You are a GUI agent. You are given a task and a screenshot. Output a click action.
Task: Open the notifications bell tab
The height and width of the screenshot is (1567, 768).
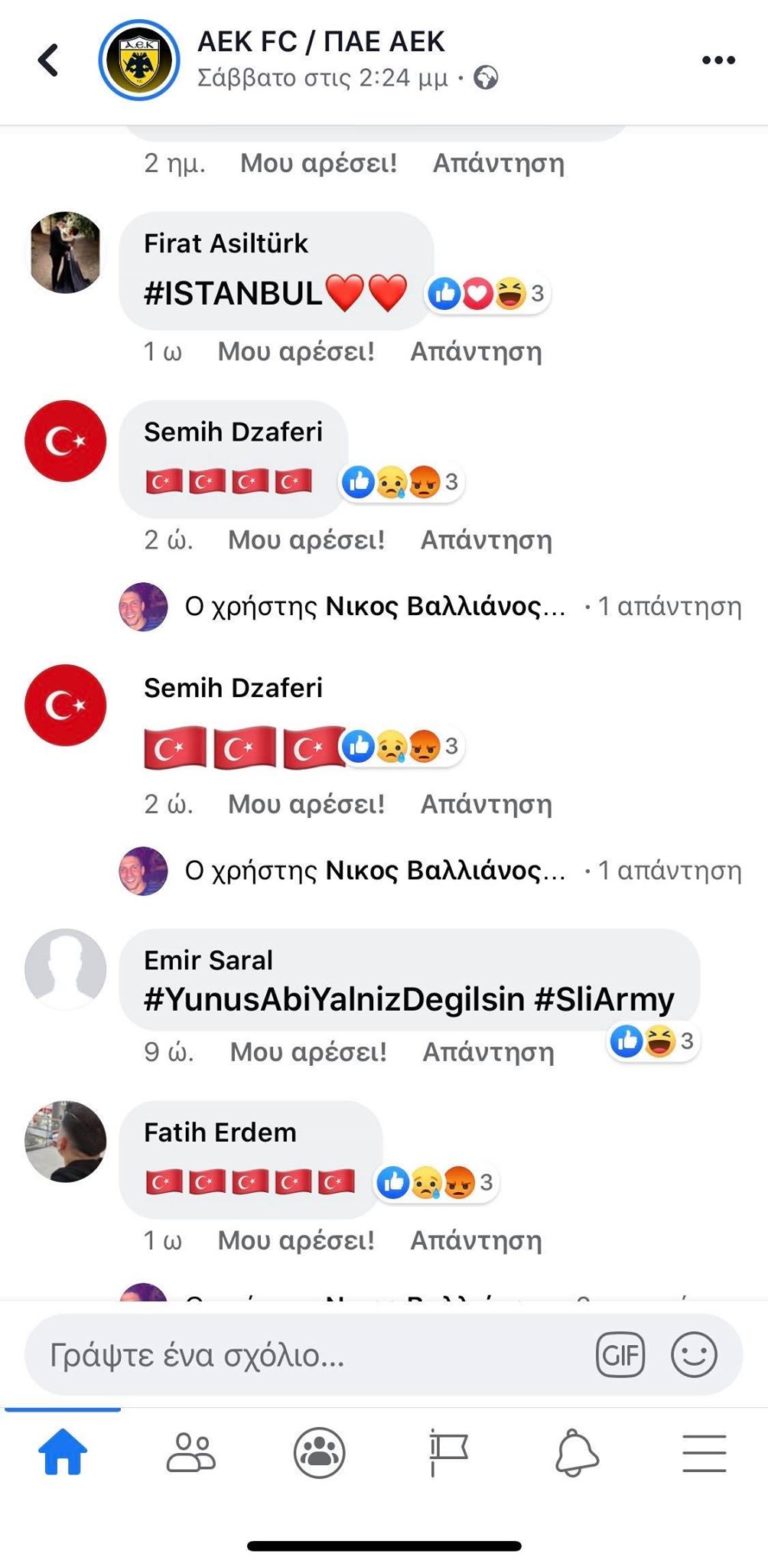click(576, 1452)
